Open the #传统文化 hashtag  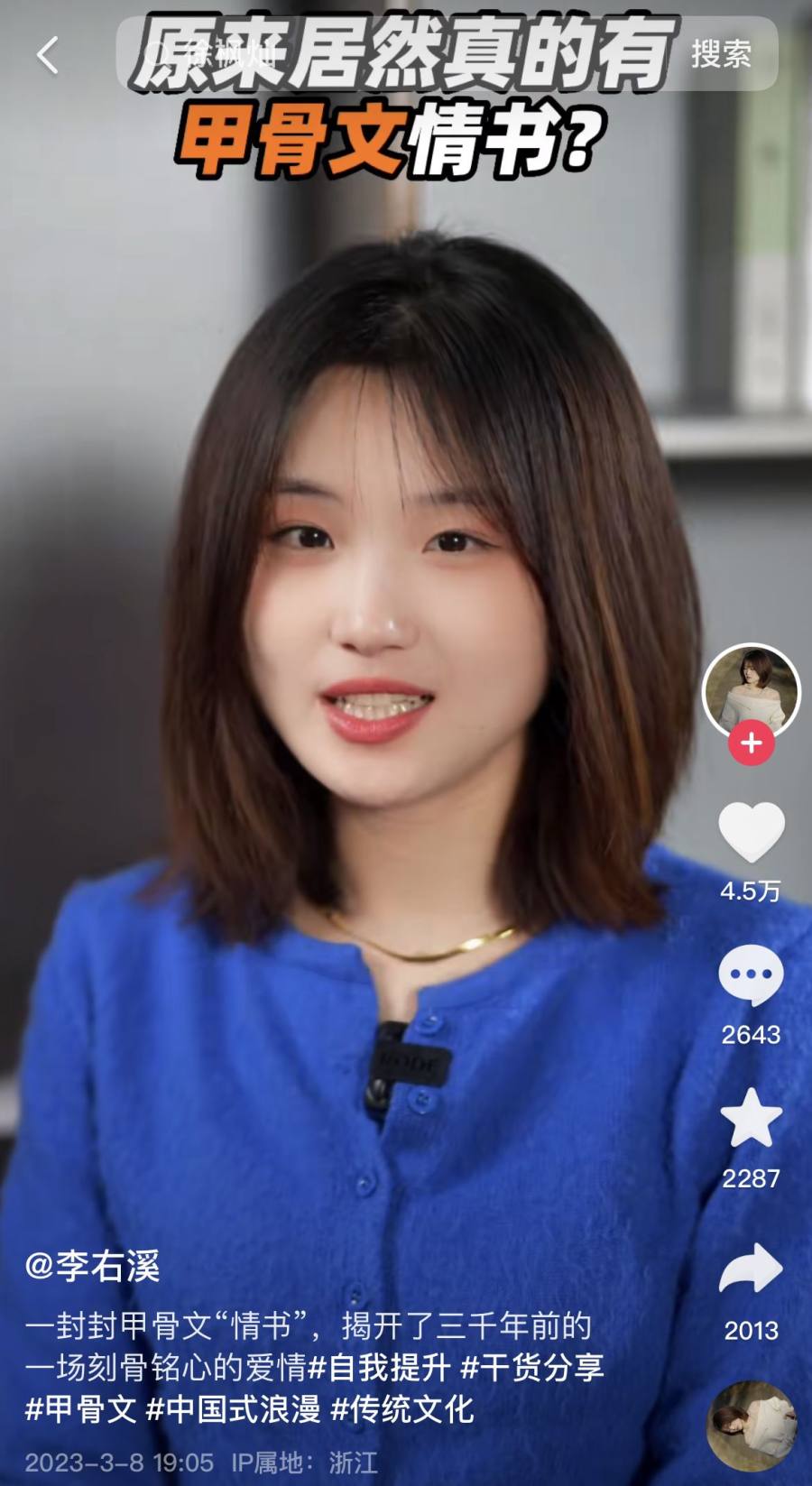click(x=402, y=1409)
